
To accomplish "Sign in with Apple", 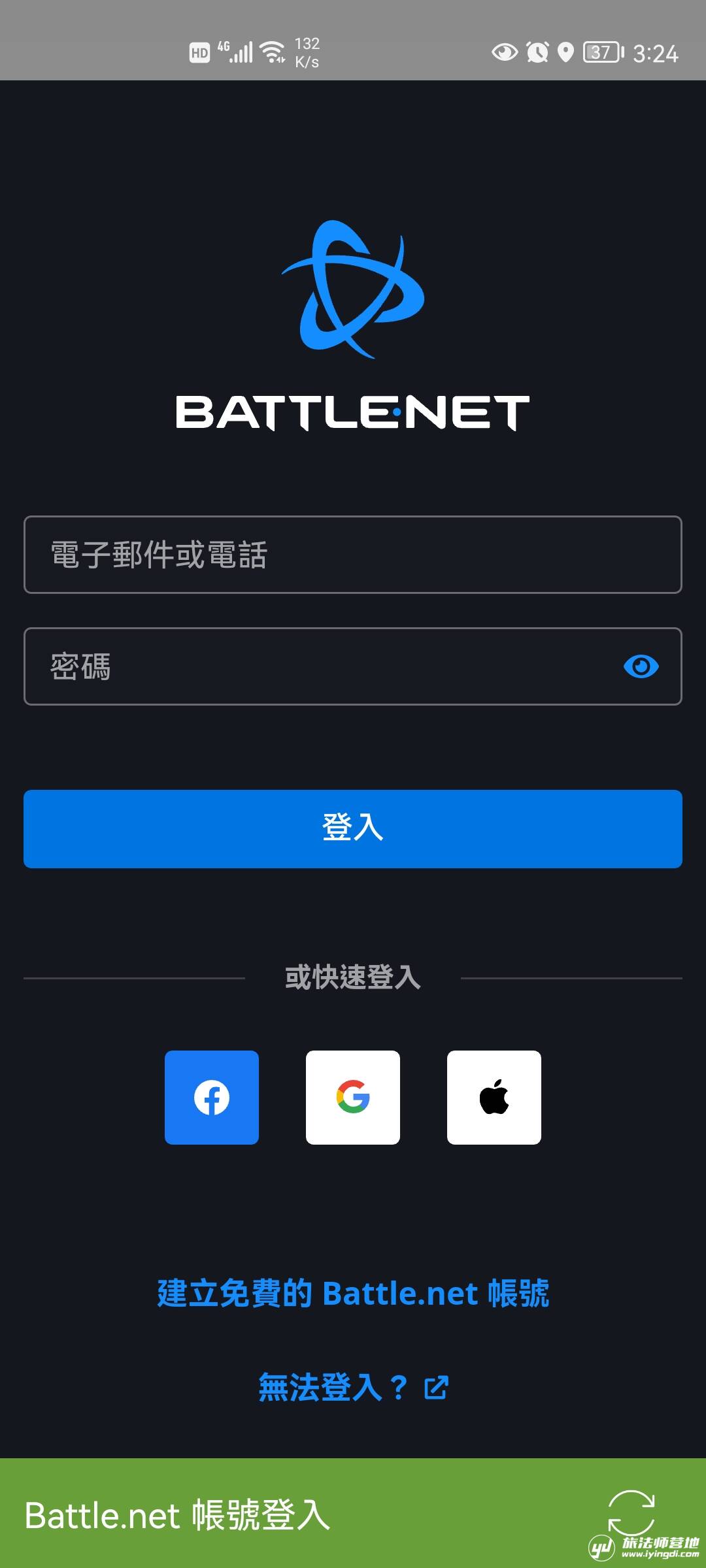I will (494, 1098).
